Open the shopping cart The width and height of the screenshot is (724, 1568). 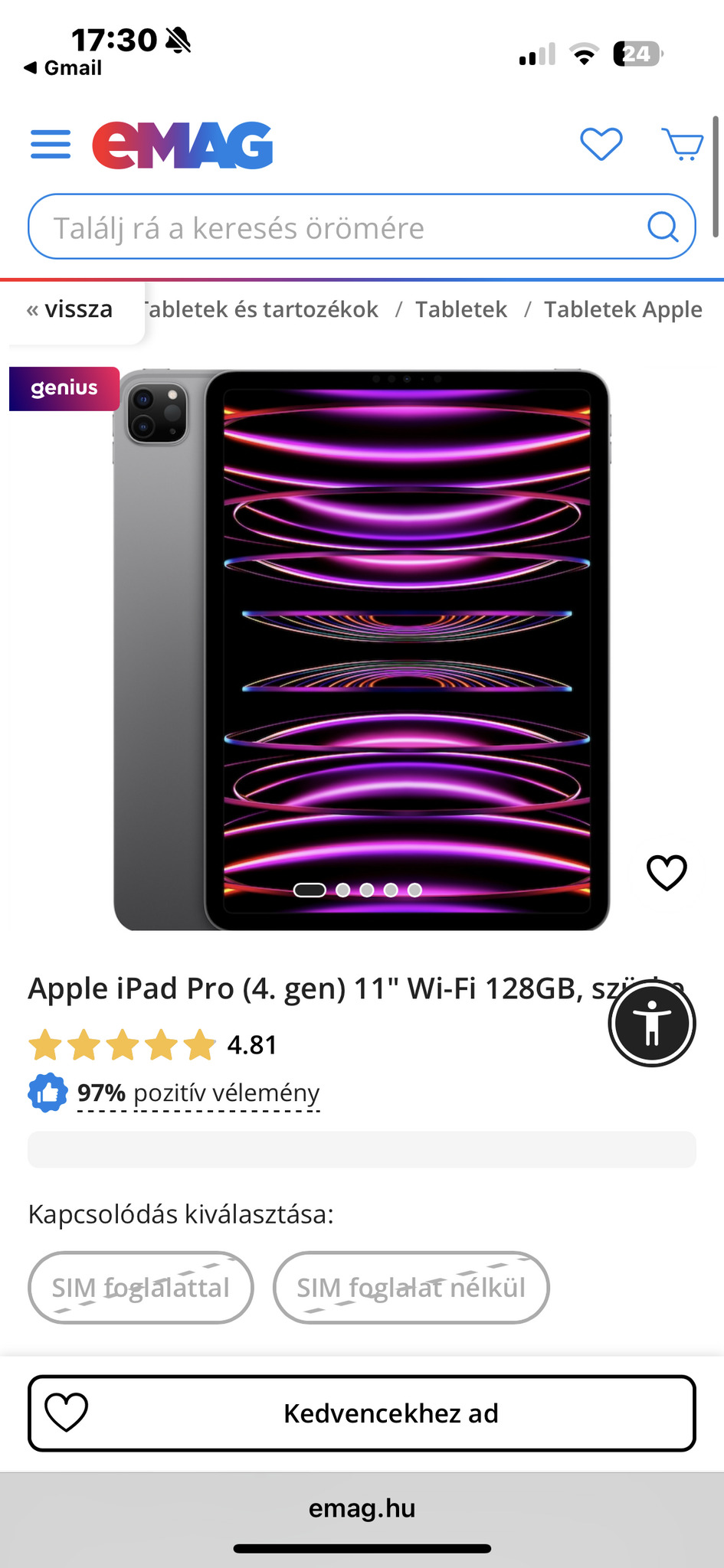click(682, 144)
